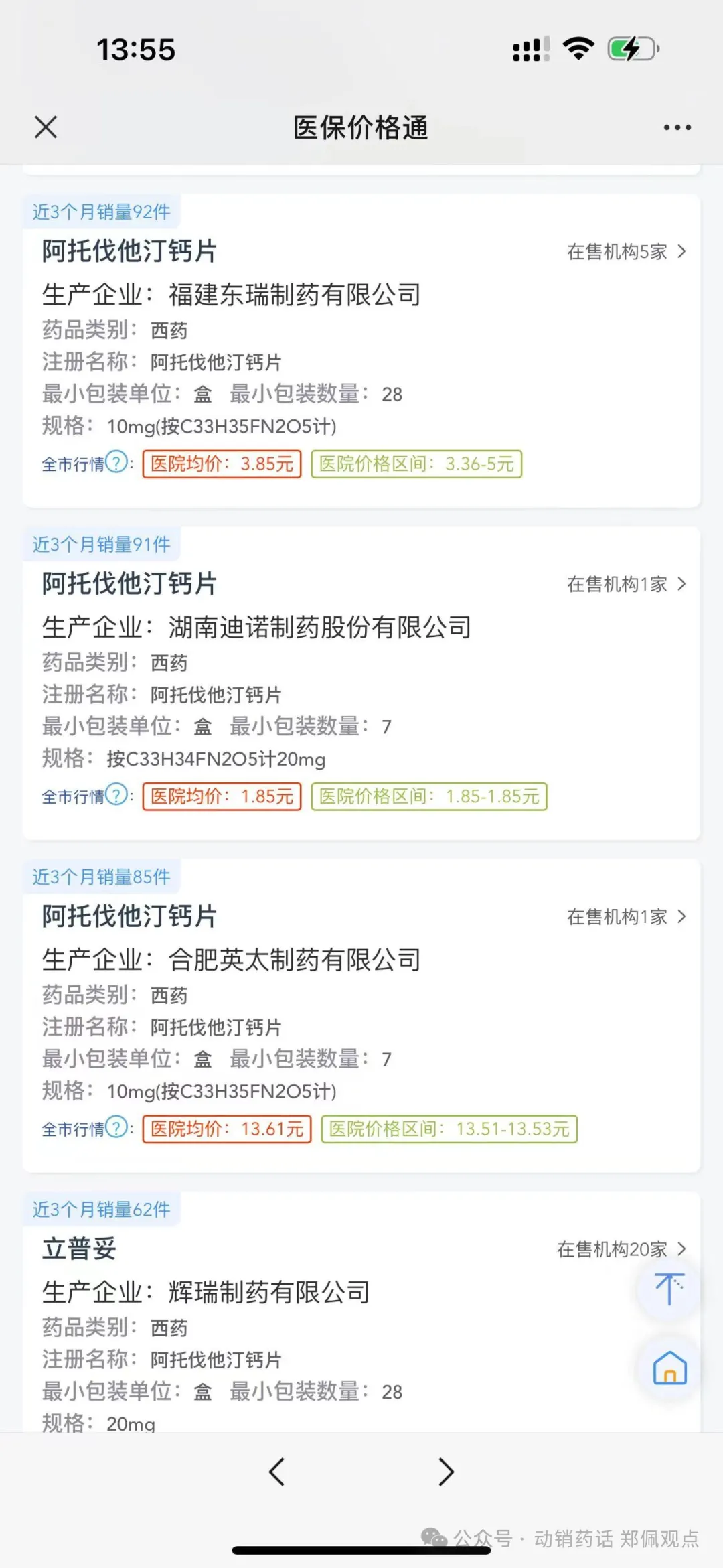Go forward with the bottom right arrow
Screen dimensions: 723x1568
pos(446,1472)
